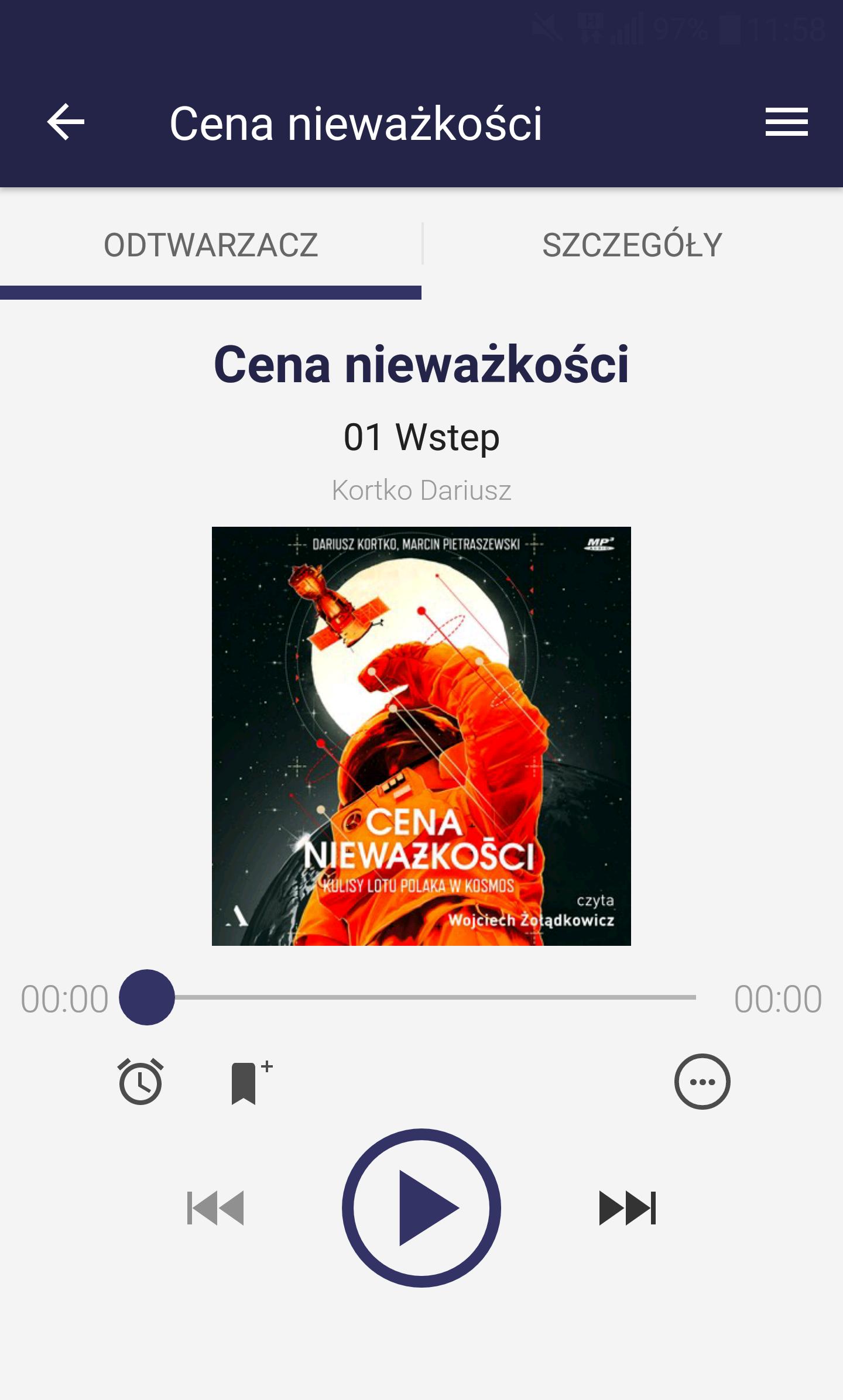Open the hamburger menu
The image size is (843, 1400).
coord(786,122)
